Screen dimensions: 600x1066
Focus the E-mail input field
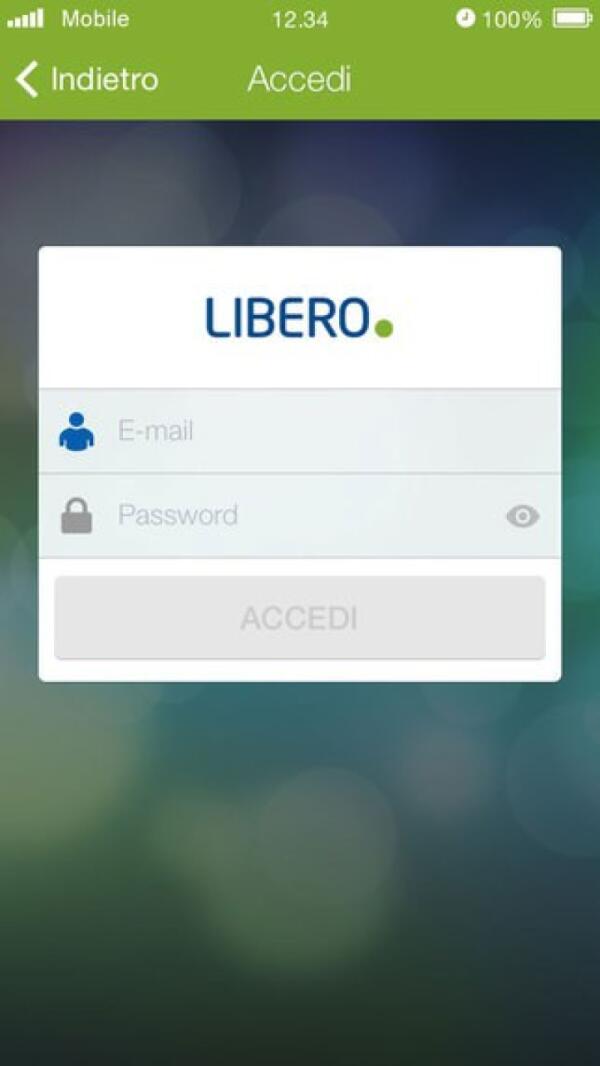tap(320, 431)
